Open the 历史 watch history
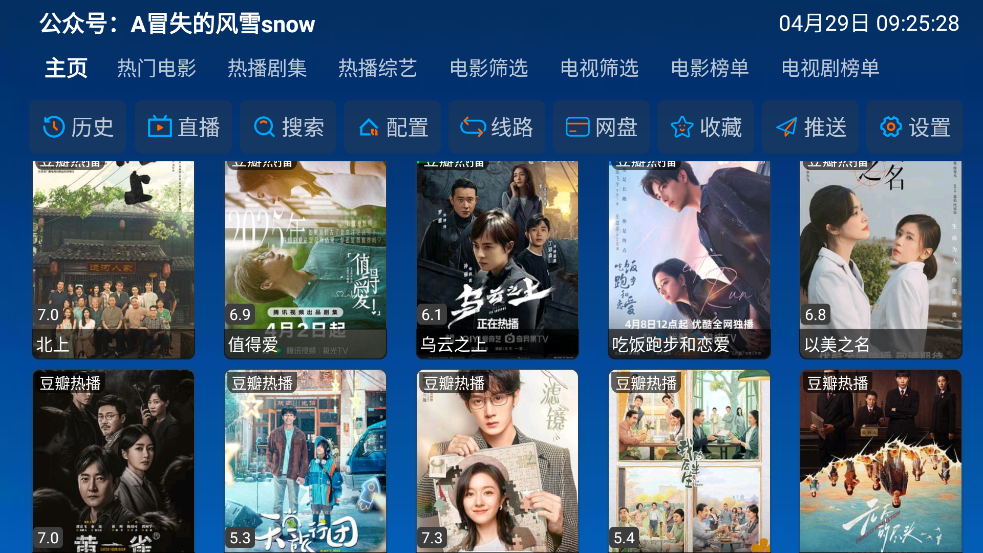Viewport: 983px width, 553px height. (78, 127)
